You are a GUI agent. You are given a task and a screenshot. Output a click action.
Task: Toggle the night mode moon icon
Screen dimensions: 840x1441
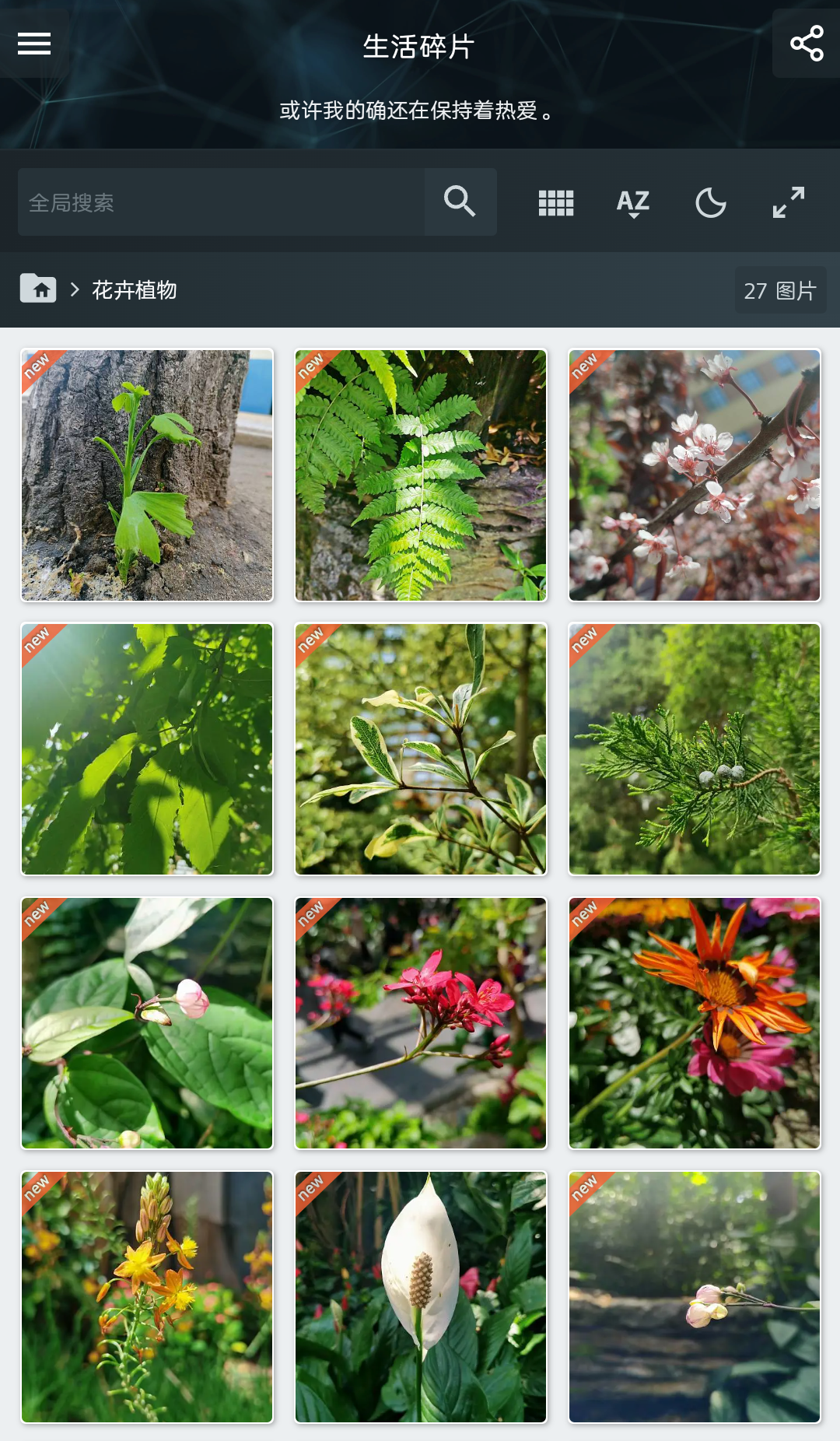click(x=710, y=202)
